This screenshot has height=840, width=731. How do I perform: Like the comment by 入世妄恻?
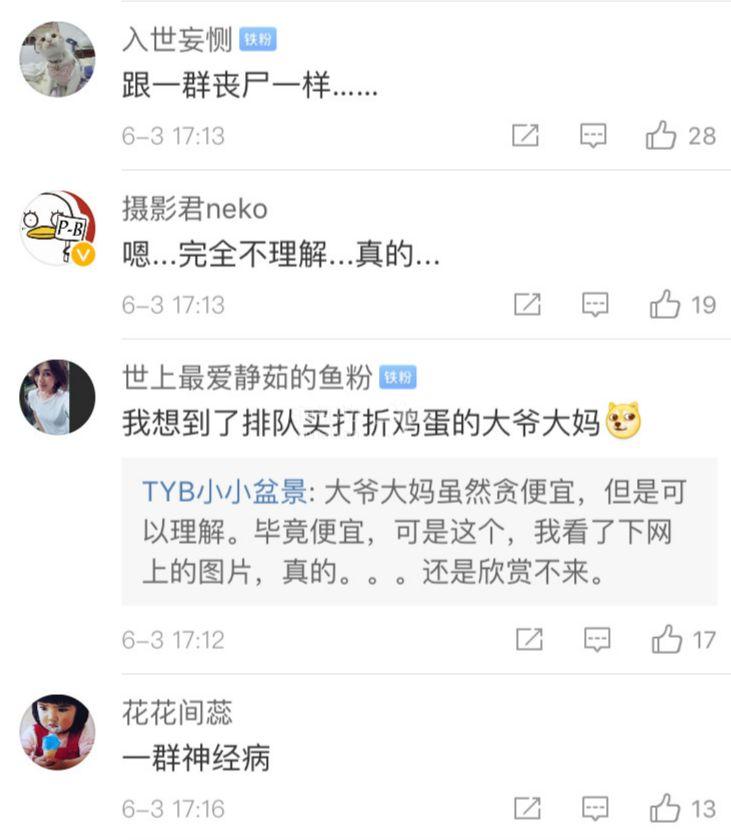pos(662,135)
